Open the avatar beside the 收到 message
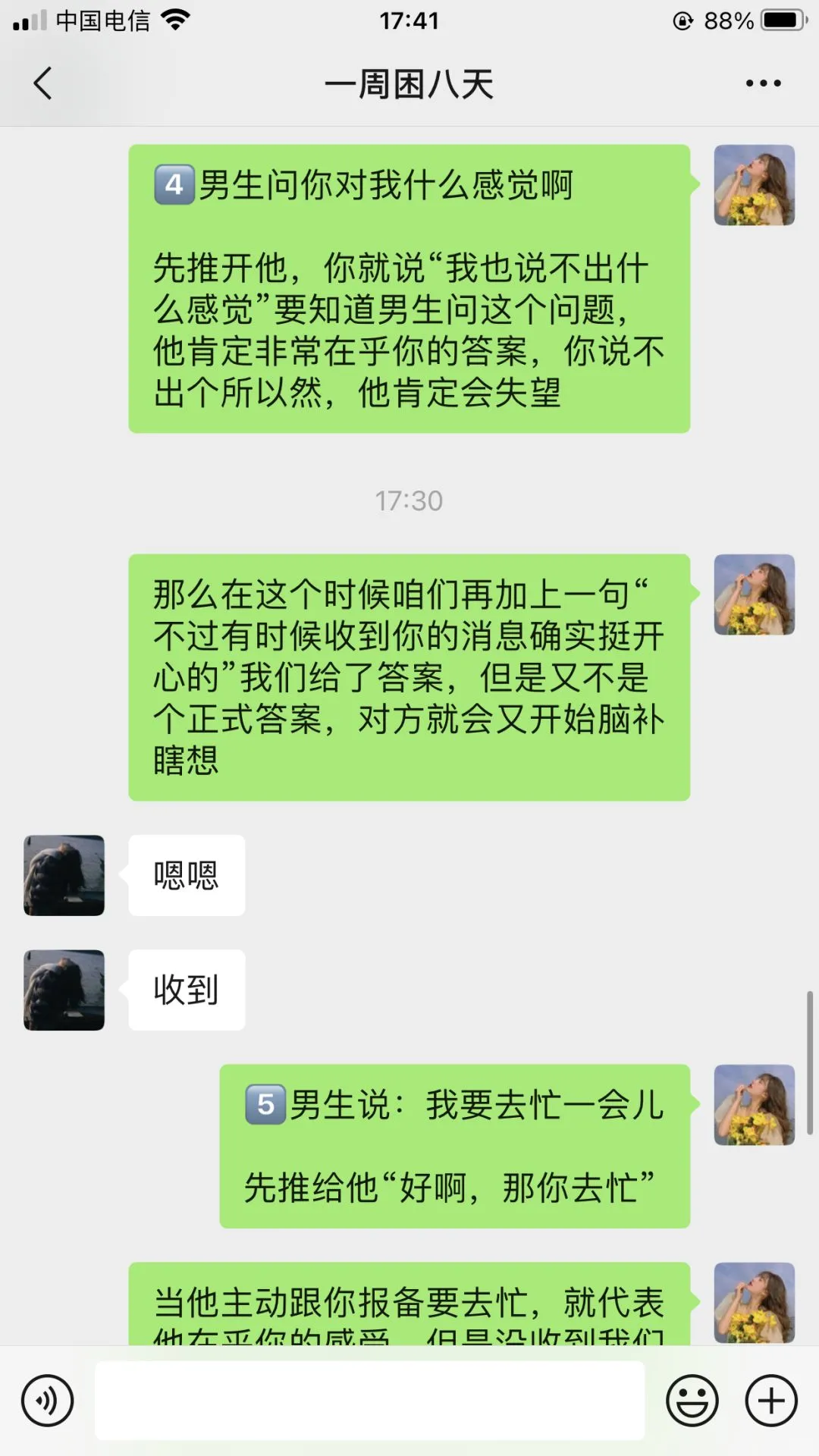Image resolution: width=819 pixels, height=1456 pixels. [64, 990]
